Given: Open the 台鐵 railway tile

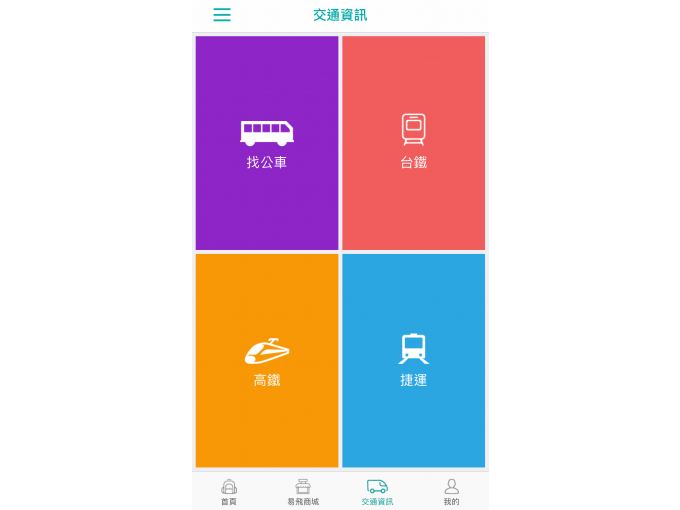Looking at the screenshot, I should pyautogui.click(x=413, y=143).
